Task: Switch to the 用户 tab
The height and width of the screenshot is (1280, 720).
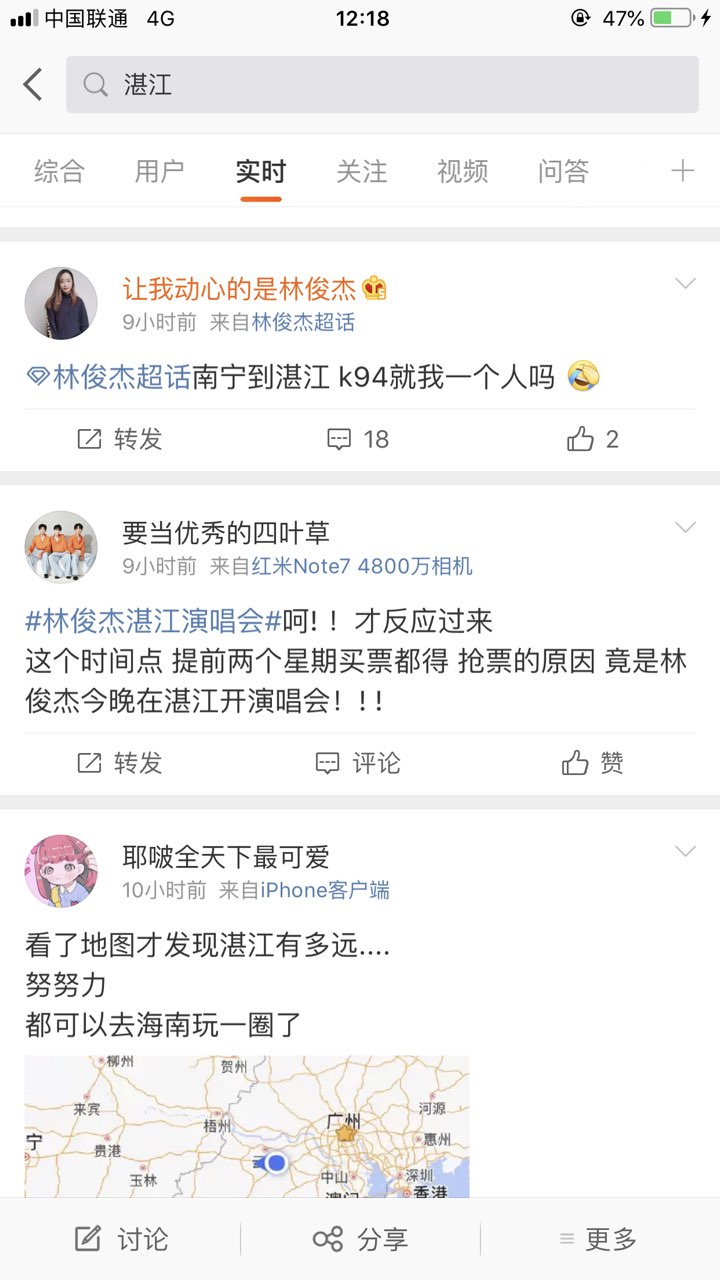Action: pyautogui.click(x=159, y=172)
